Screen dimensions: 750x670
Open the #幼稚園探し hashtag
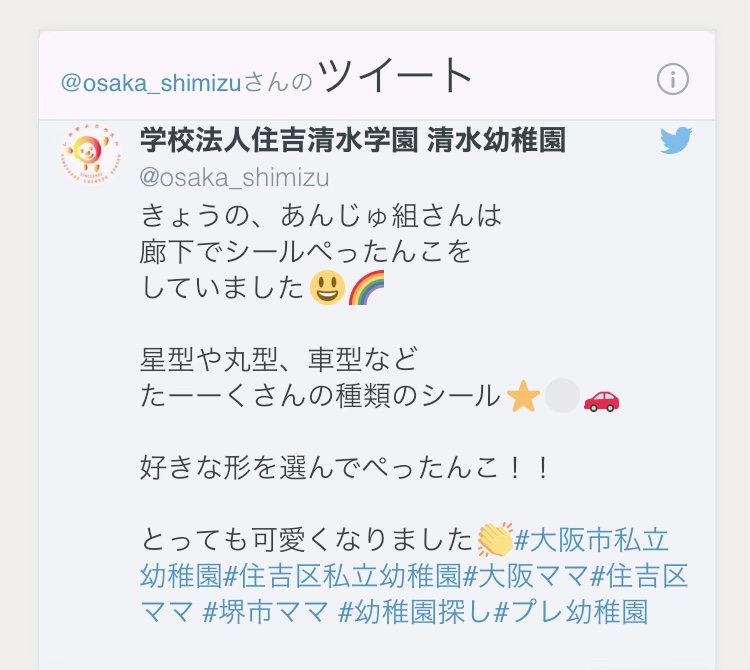tap(414, 611)
